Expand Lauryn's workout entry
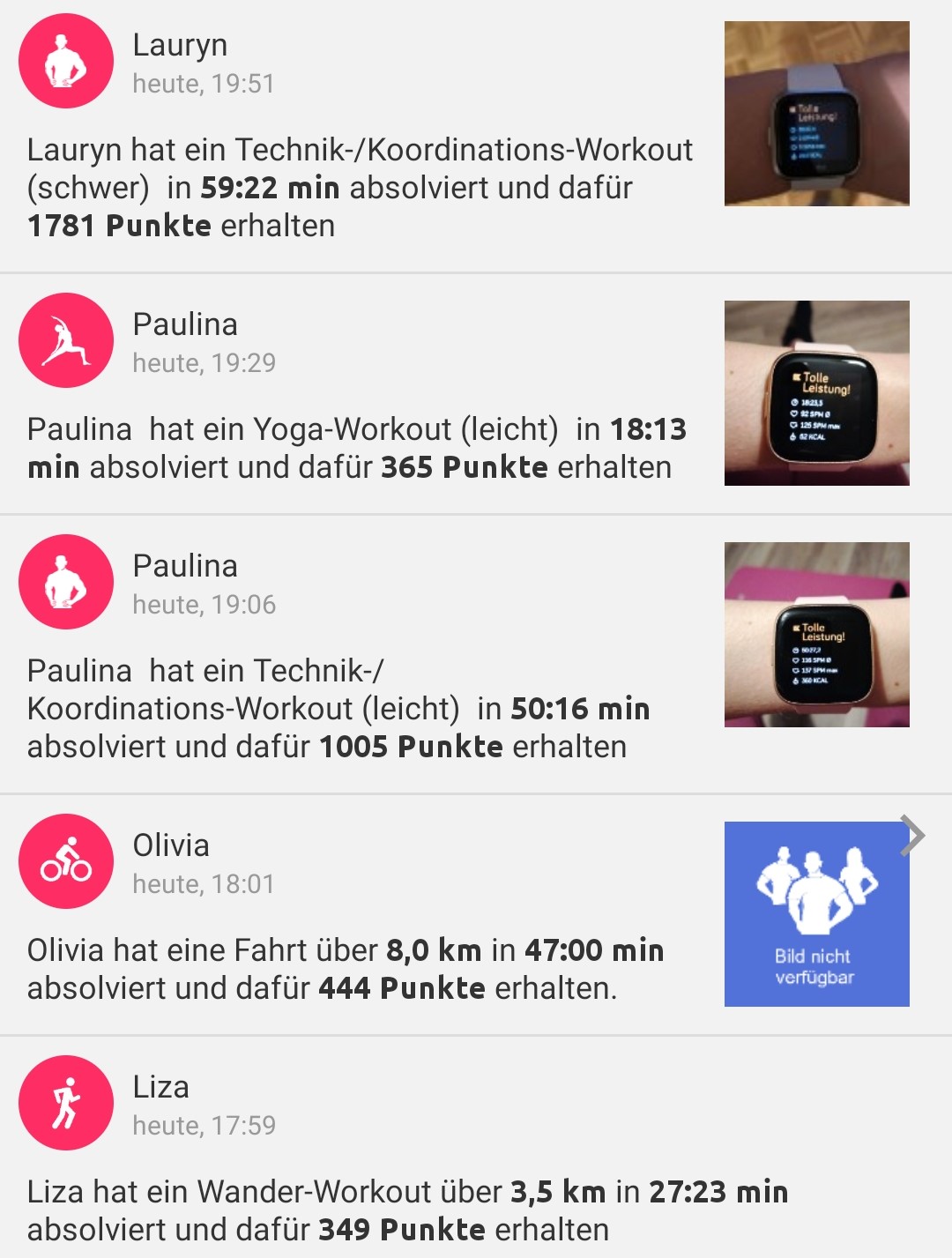This screenshot has height=1258, width=952. [x=353, y=185]
